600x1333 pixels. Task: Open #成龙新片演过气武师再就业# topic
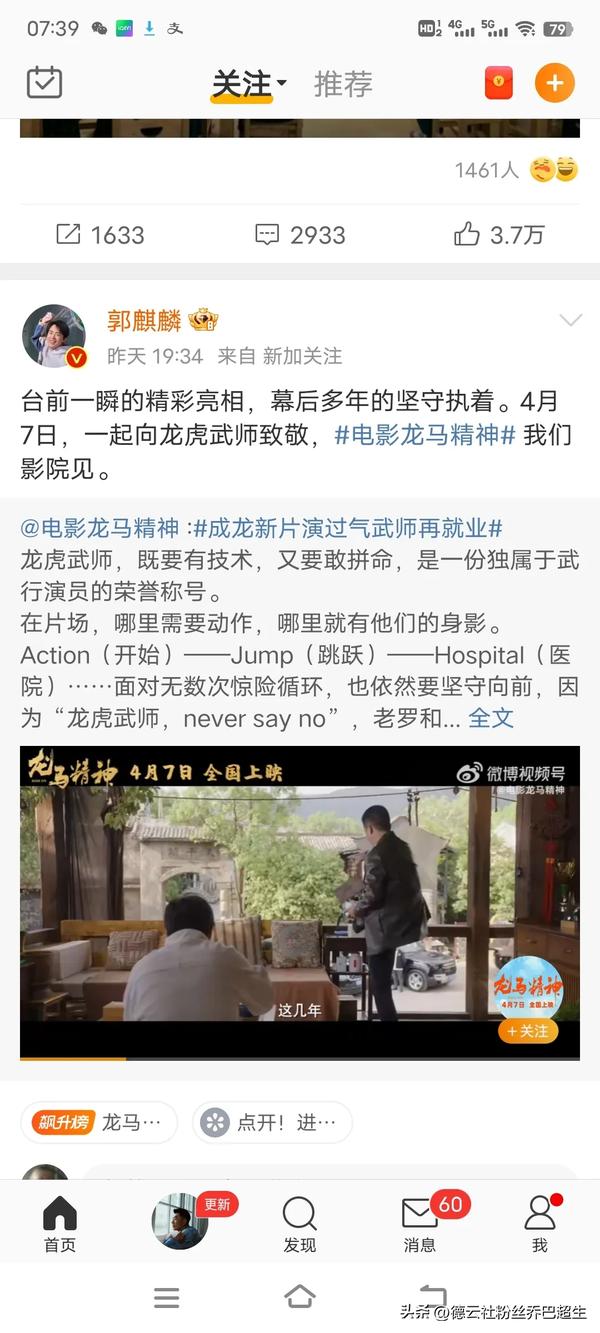347,528
